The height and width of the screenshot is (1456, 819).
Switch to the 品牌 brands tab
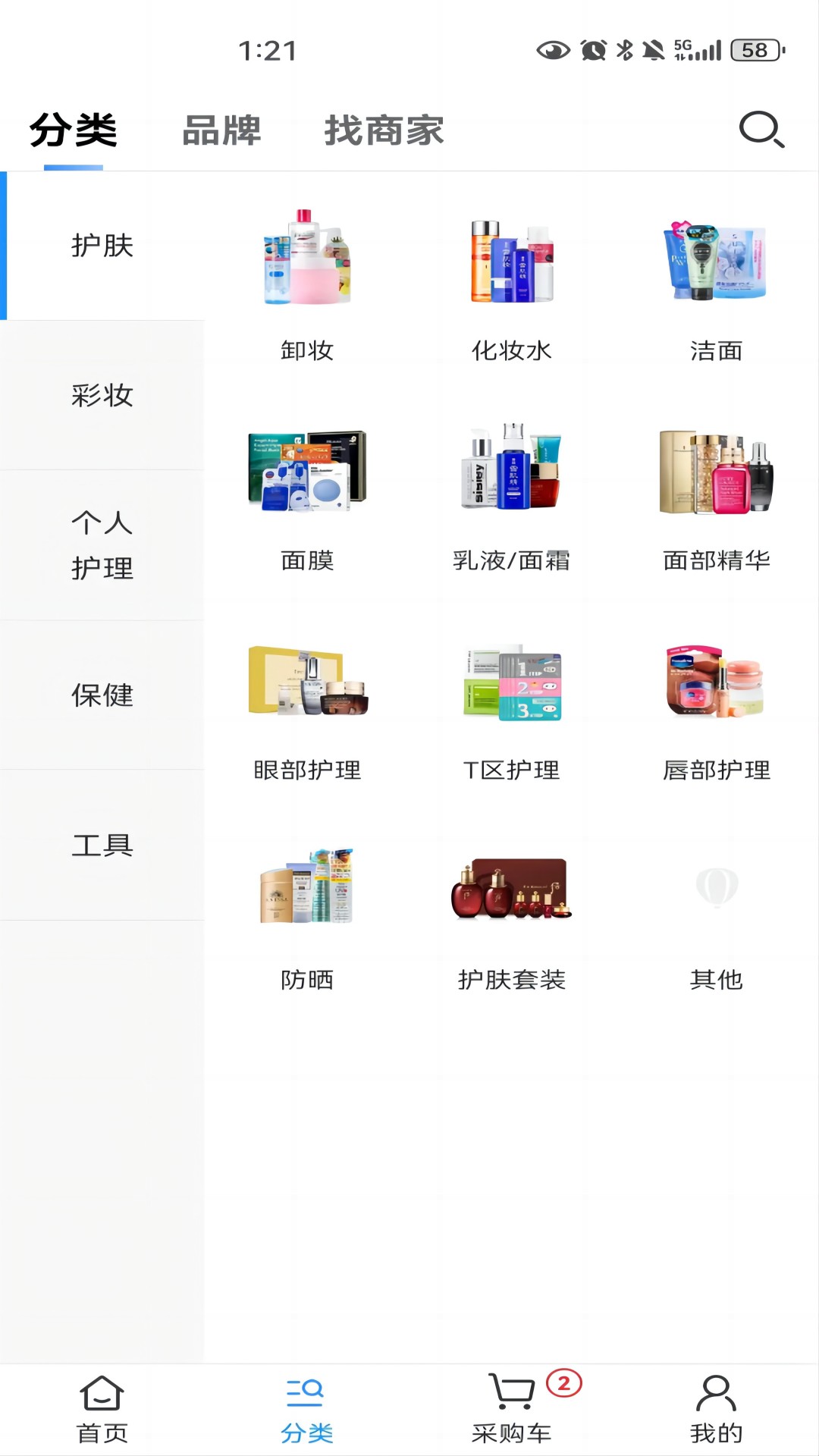click(x=221, y=131)
